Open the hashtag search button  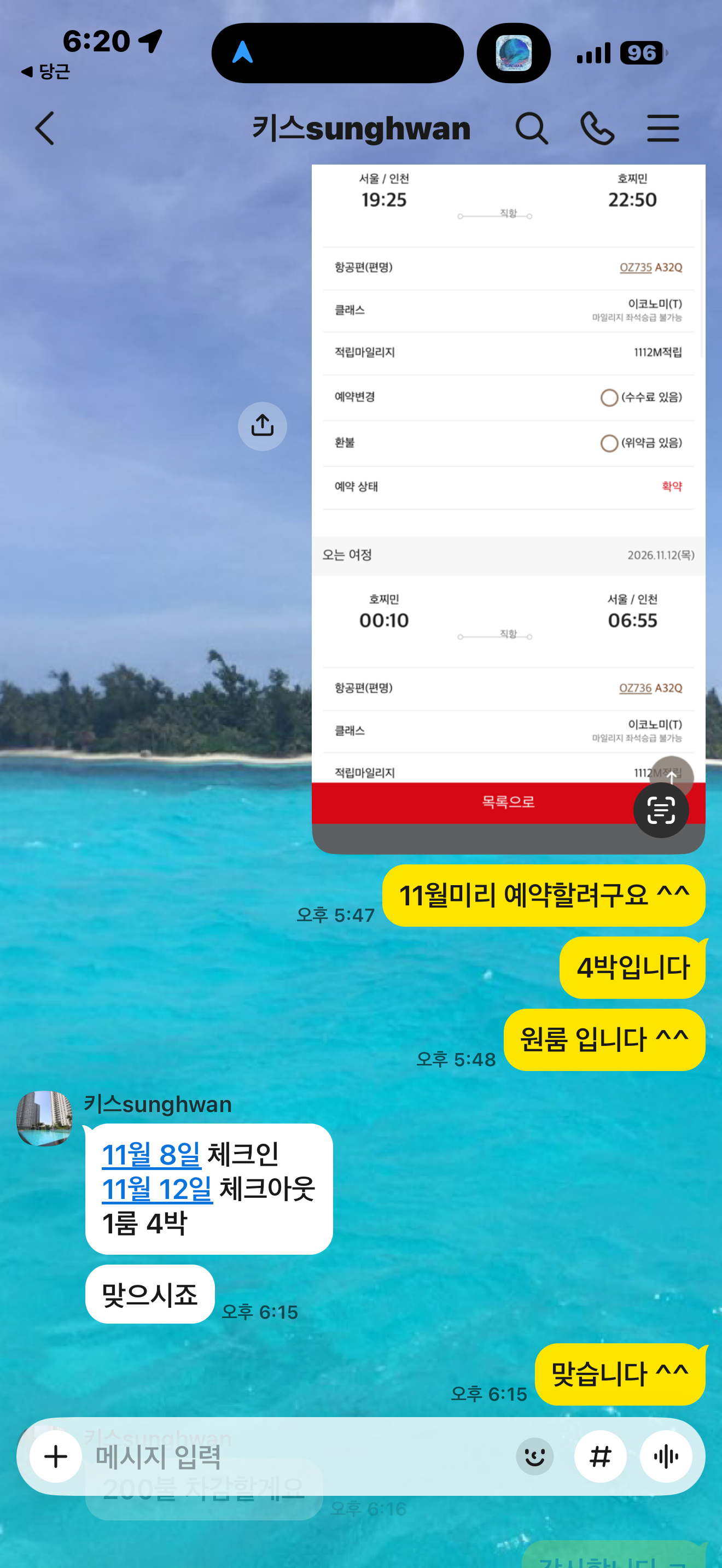[x=600, y=1456]
